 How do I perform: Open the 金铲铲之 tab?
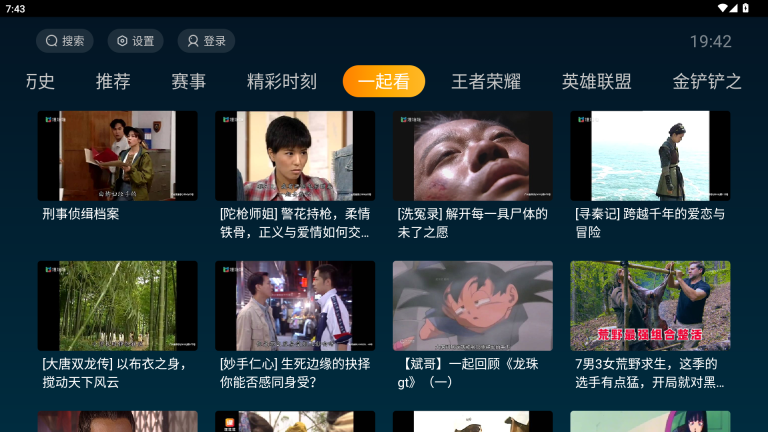707,82
